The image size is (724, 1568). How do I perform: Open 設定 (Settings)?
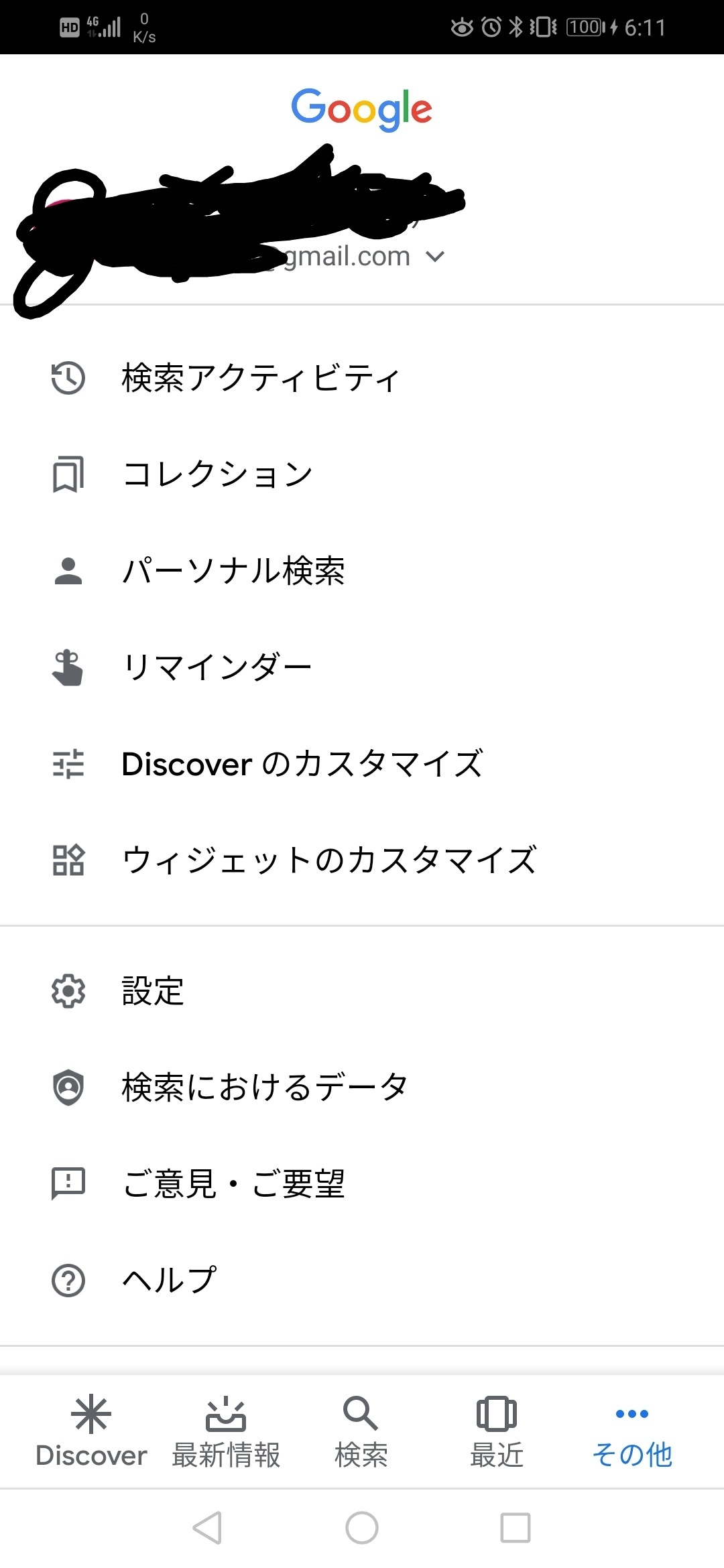(153, 991)
